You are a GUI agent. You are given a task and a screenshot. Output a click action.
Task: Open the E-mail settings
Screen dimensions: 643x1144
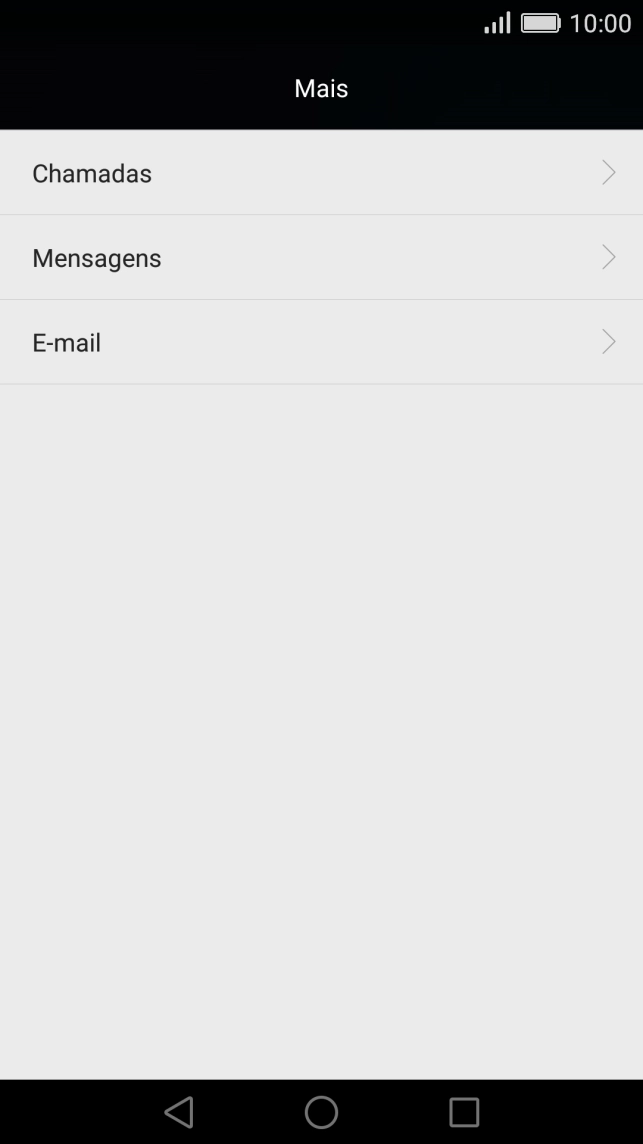320,343
